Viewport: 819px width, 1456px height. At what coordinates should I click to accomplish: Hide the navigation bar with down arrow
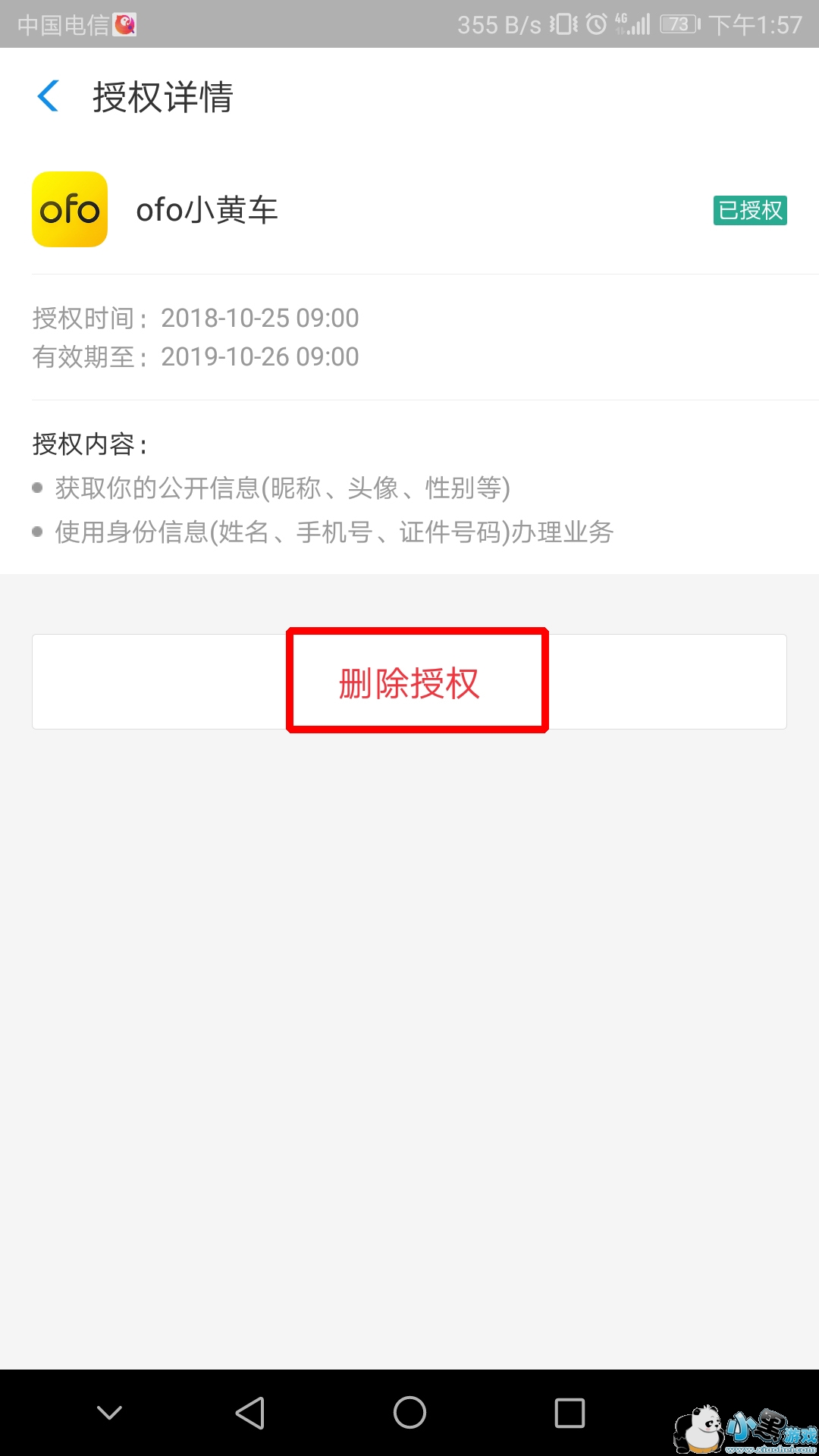click(x=110, y=1414)
